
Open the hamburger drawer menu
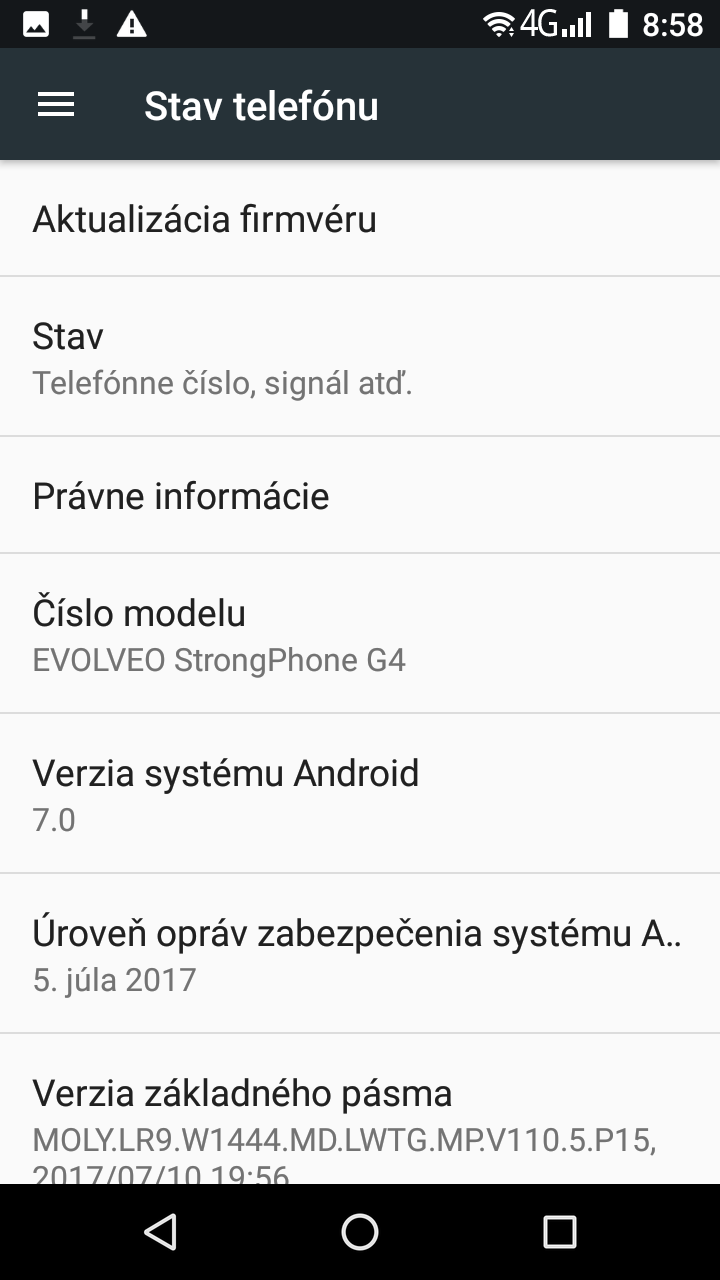tap(56, 105)
